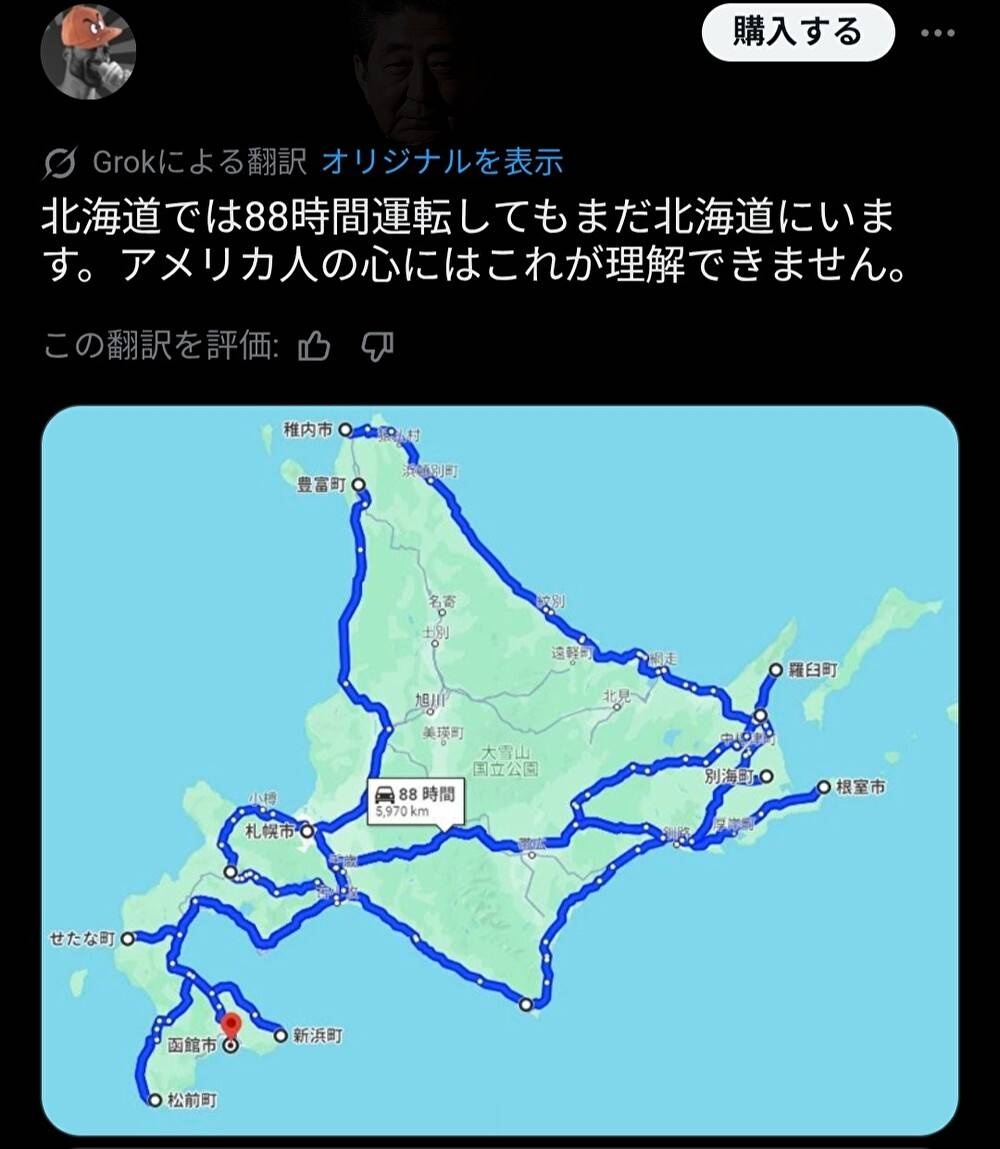This screenshot has width=1000, height=1149.
Task: Show the original text via オリジナルを表示
Action: pyautogui.click(x=442, y=161)
